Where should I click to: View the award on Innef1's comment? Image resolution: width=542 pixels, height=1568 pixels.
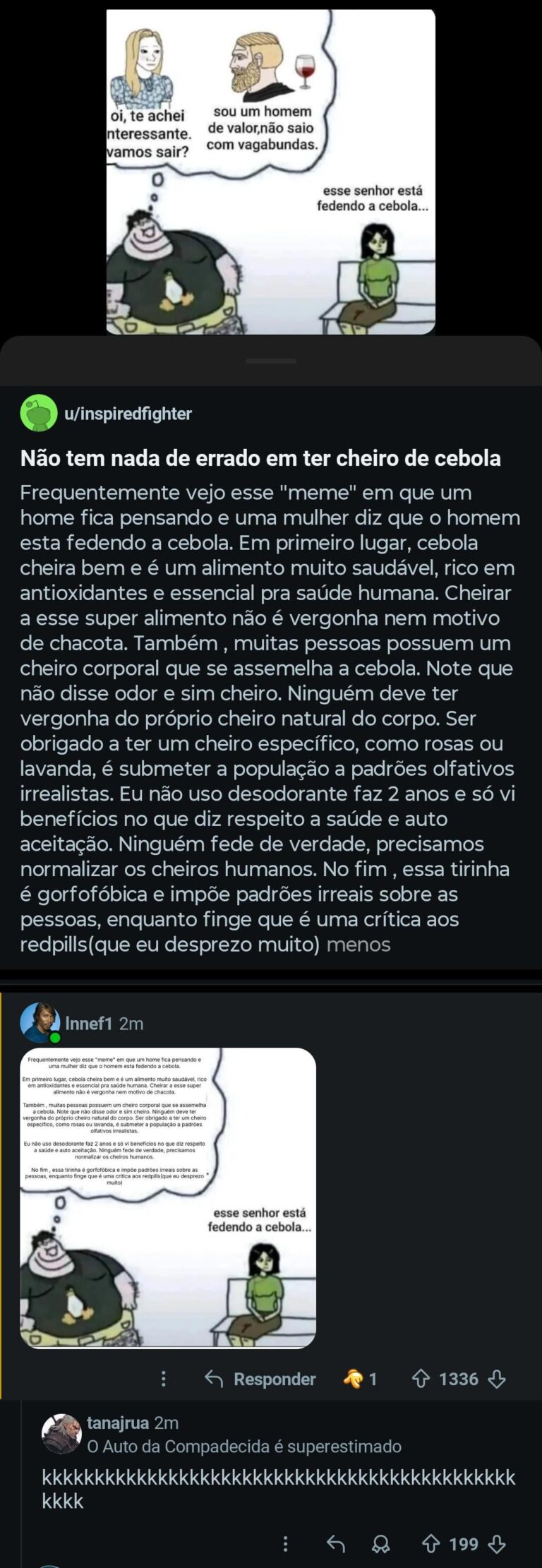[360, 1379]
